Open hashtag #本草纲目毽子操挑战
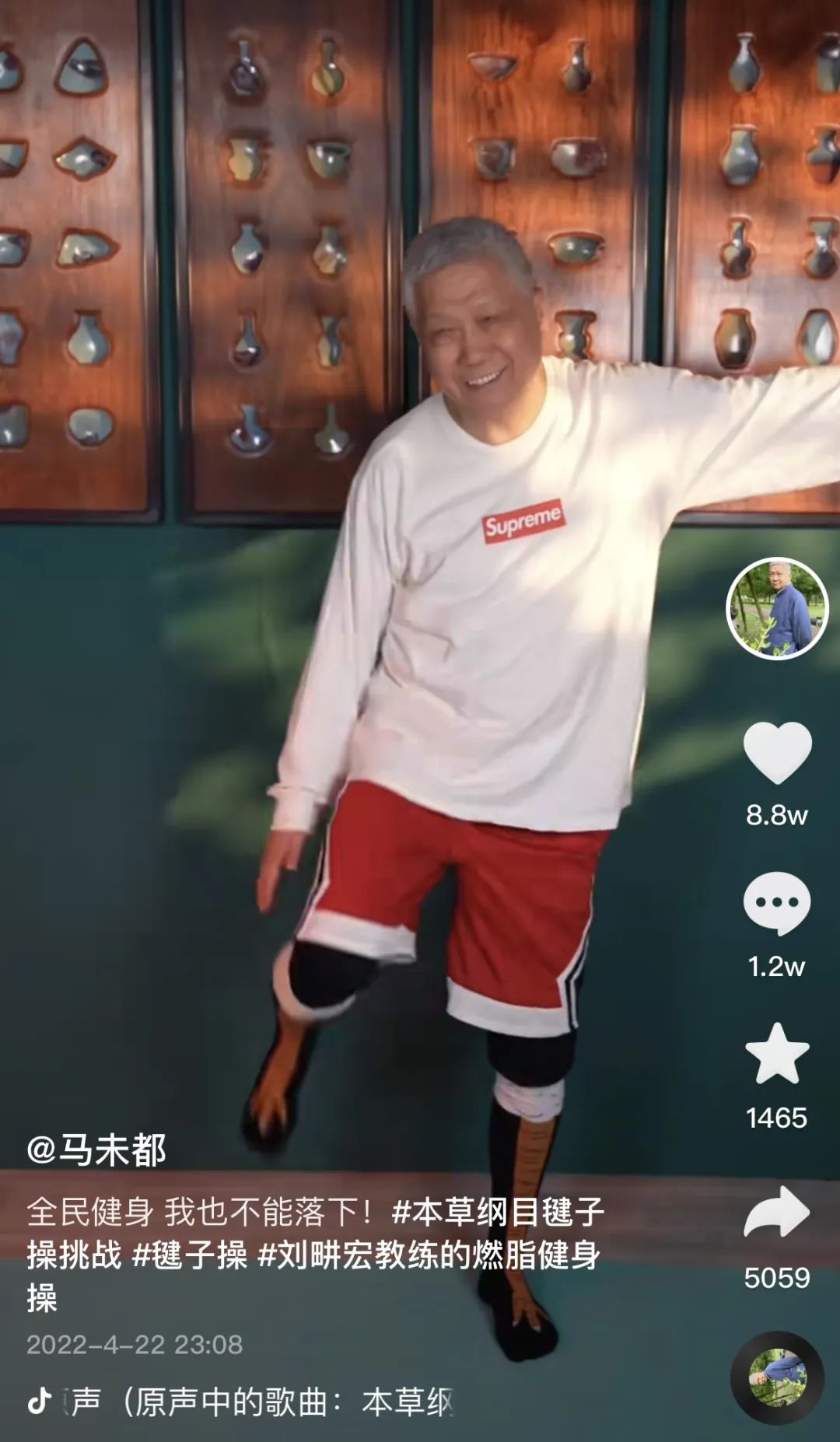 coord(498,1212)
